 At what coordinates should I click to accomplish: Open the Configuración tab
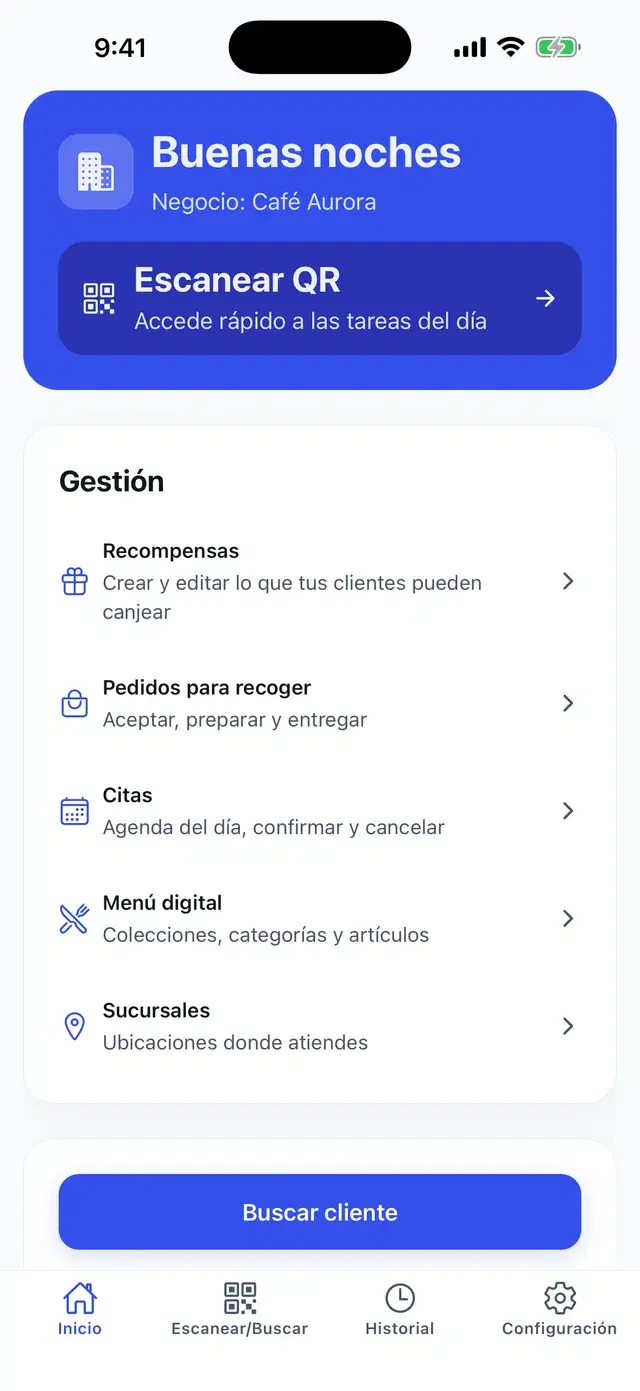(560, 1310)
